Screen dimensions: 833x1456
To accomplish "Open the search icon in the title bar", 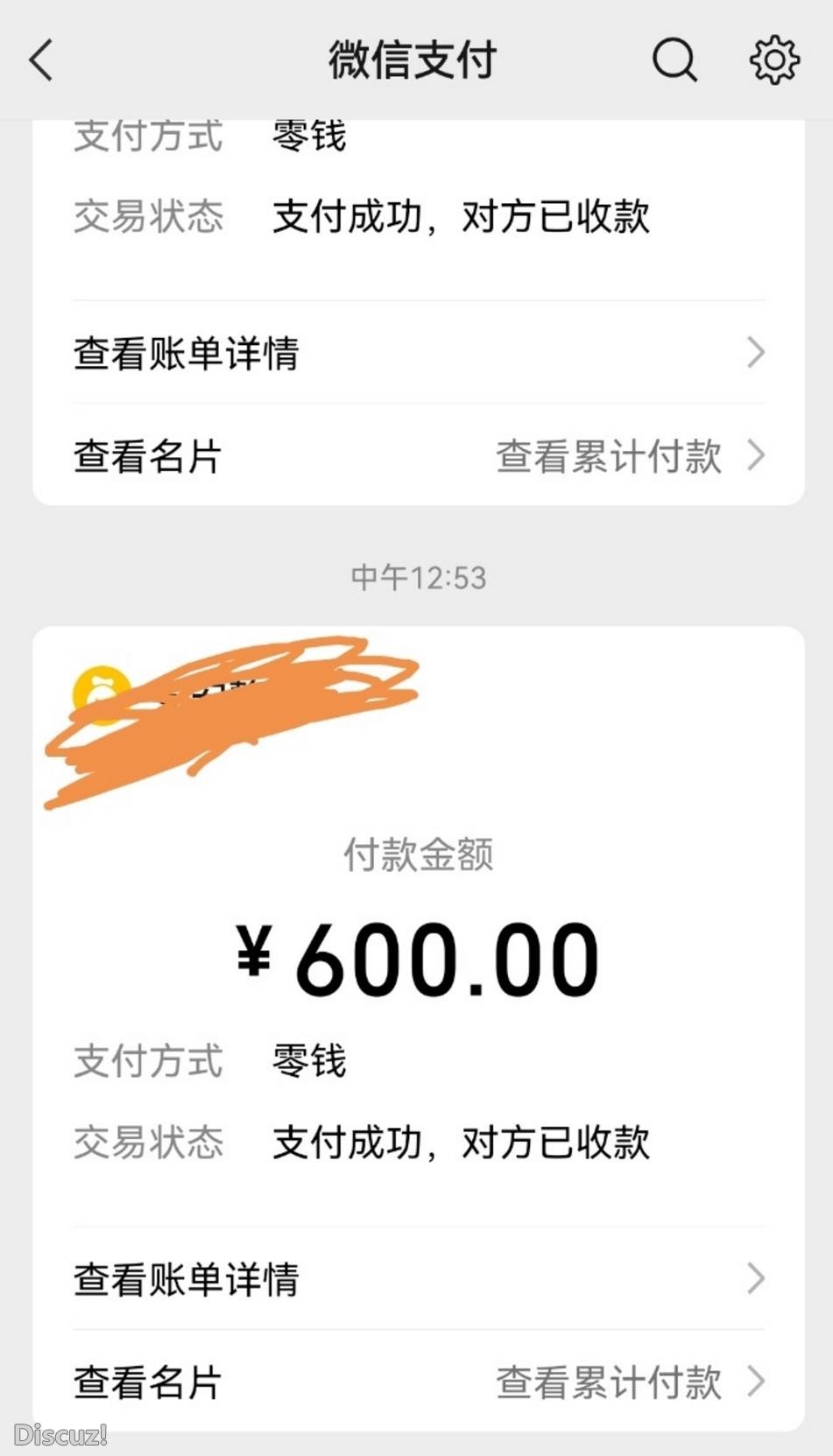I will (x=673, y=61).
